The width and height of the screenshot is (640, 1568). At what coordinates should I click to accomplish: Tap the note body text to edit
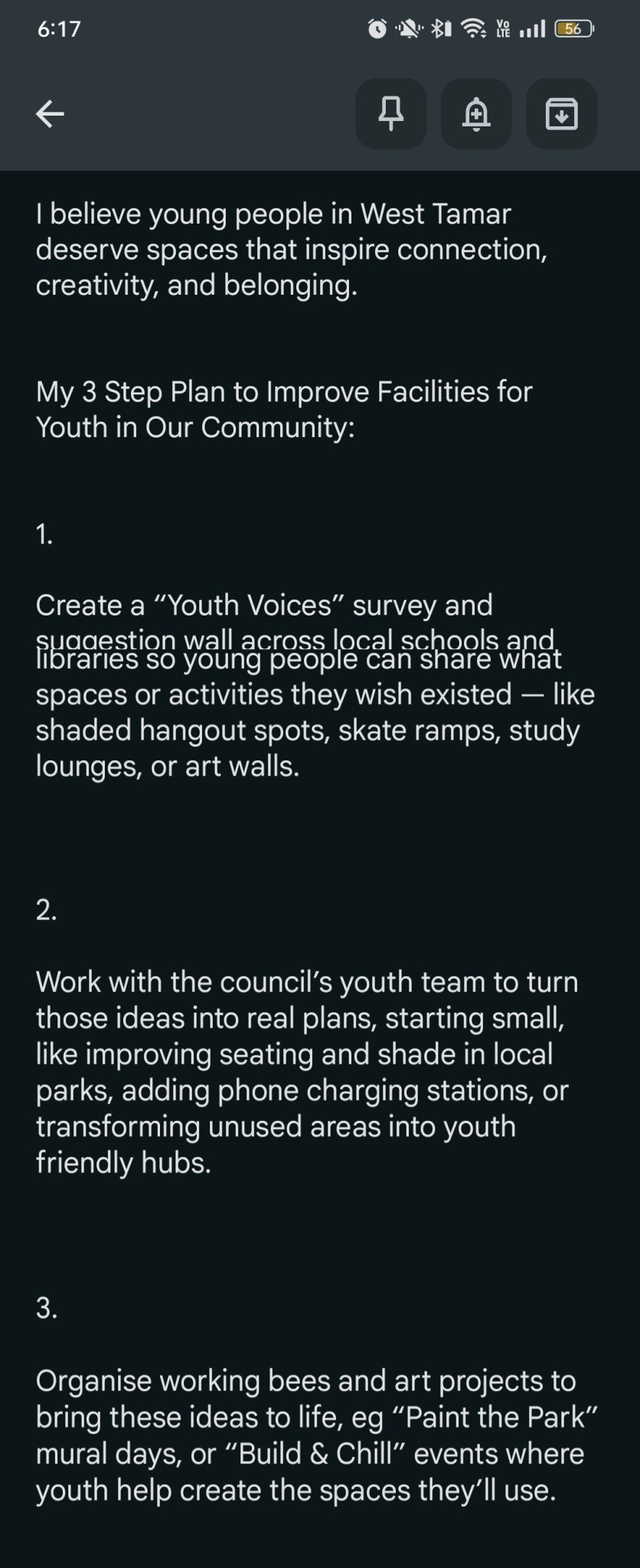coord(316,851)
